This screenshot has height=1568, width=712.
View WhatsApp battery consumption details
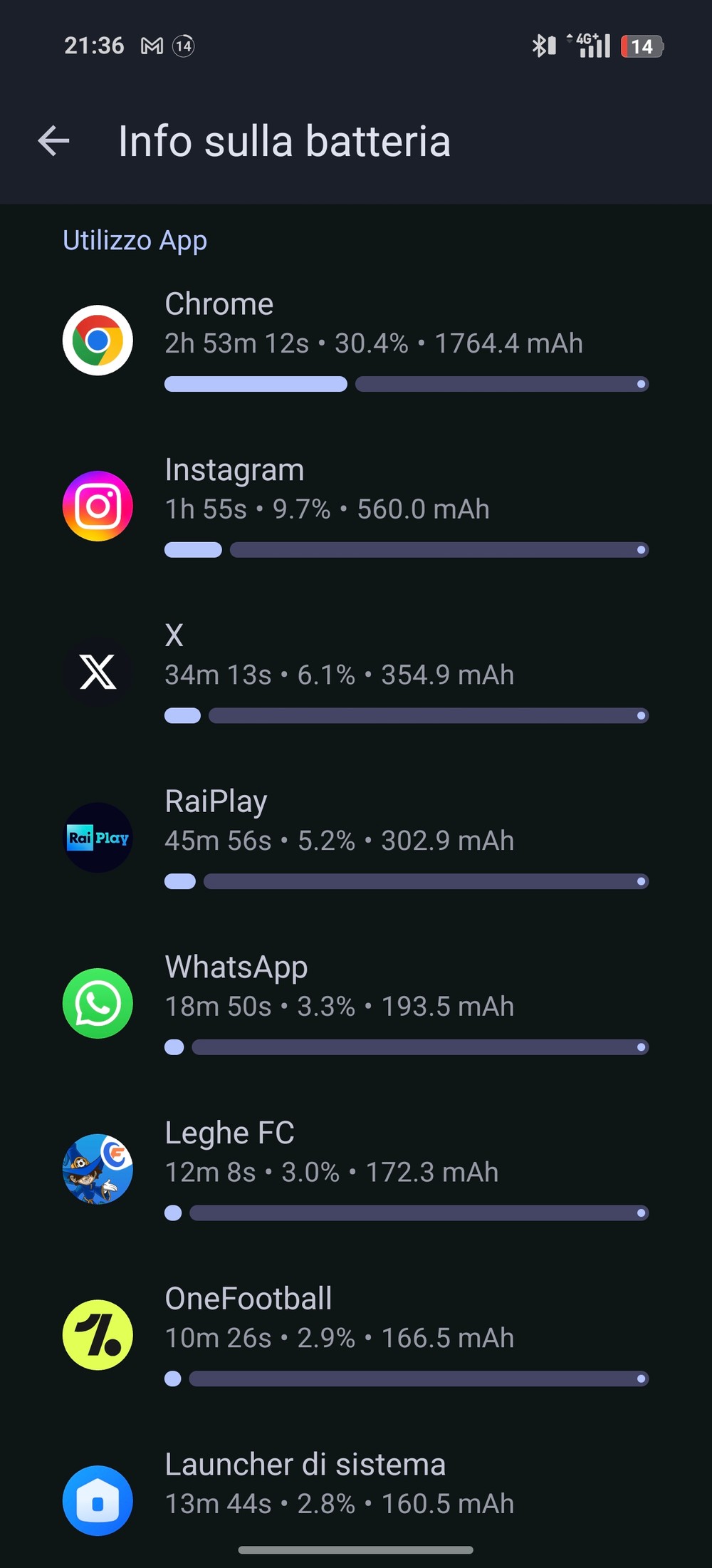356,1004
